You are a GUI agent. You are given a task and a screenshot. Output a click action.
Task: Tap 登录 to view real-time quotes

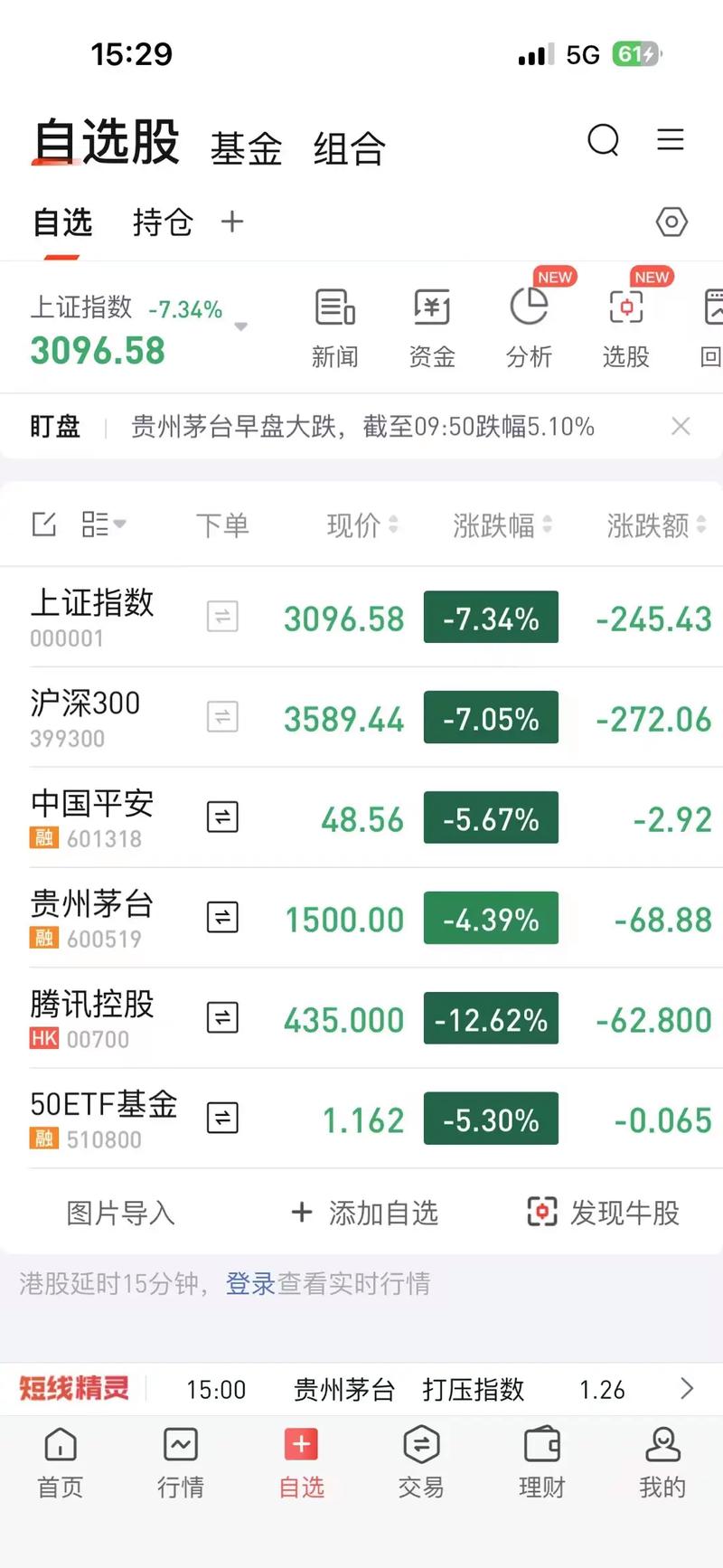(252, 1283)
